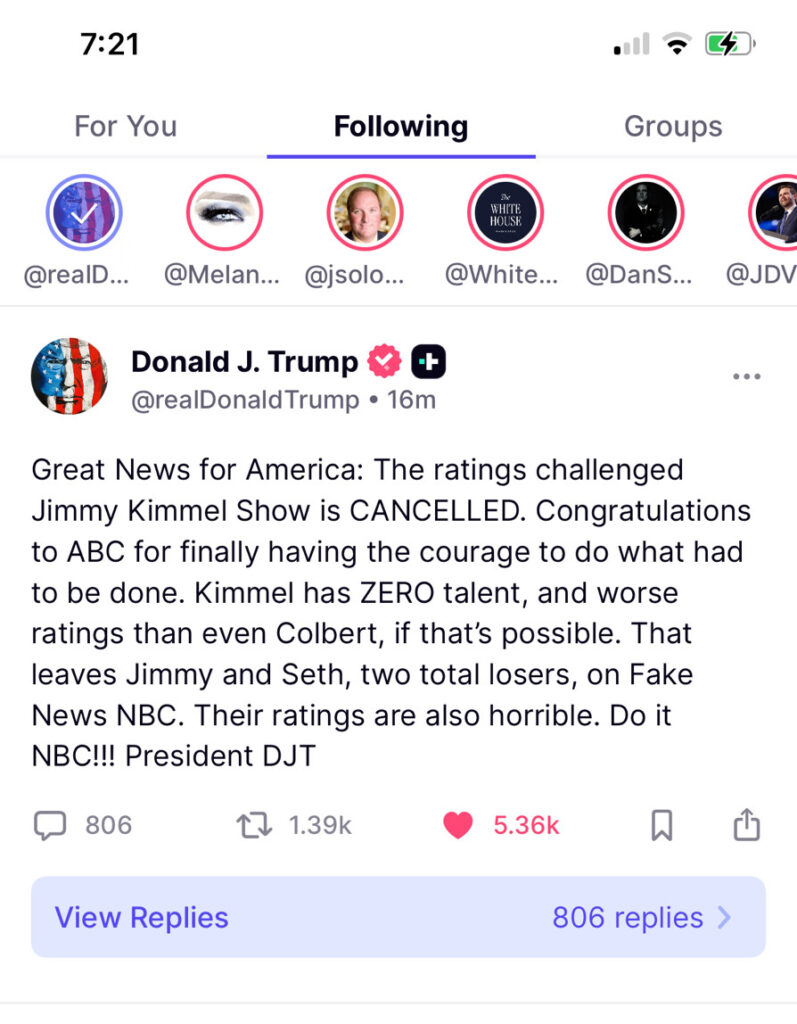The width and height of the screenshot is (797, 1024).
Task: Open Donald J. Trump's profile picture
Action: (x=69, y=377)
